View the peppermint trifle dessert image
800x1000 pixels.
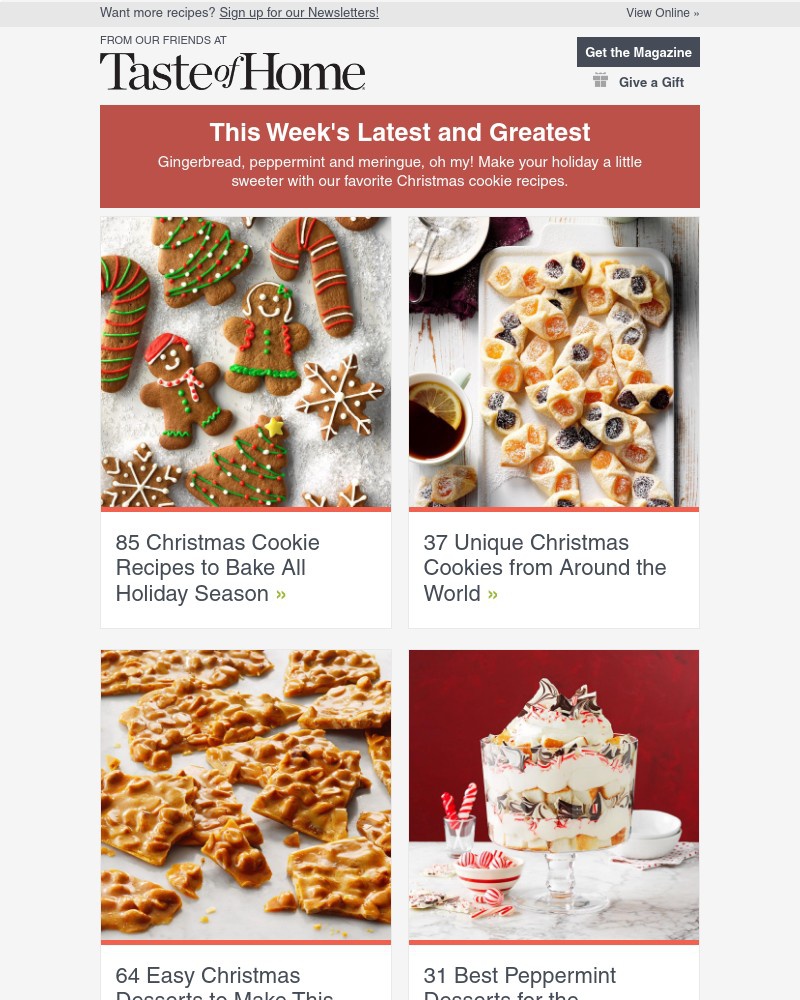[553, 795]
